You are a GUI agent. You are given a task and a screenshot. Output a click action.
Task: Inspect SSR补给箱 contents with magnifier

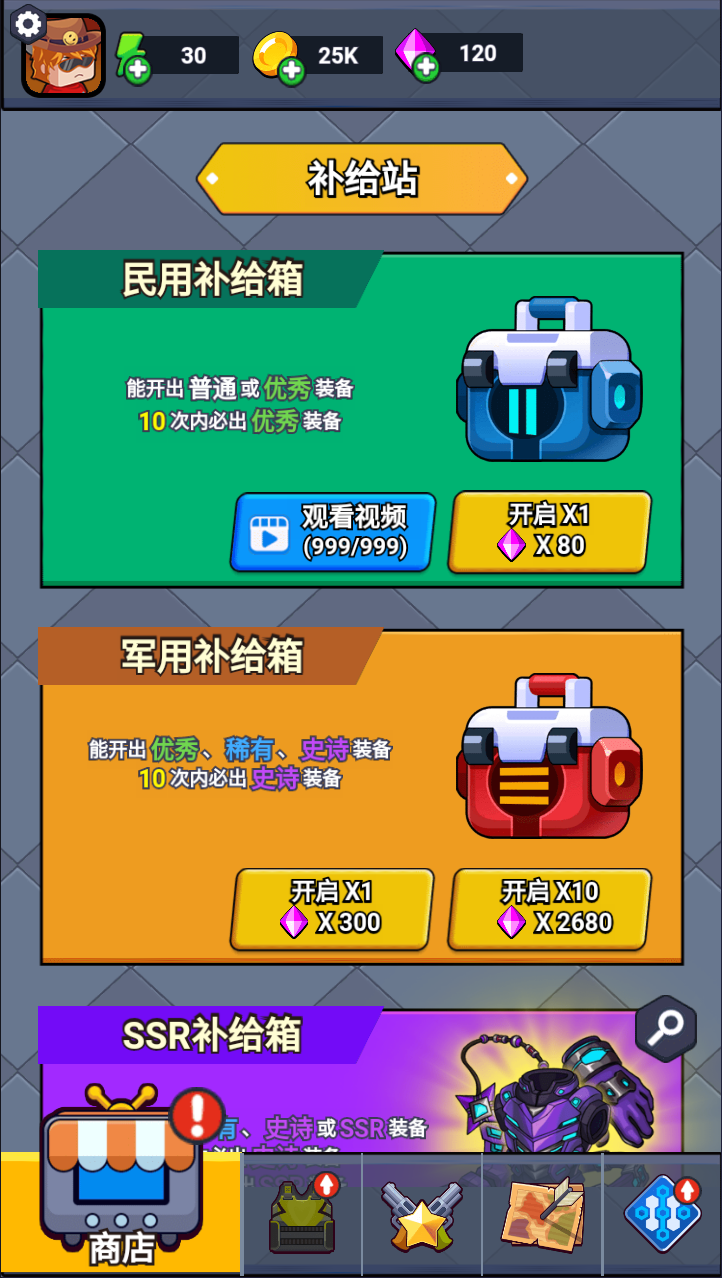point(665,1027)
